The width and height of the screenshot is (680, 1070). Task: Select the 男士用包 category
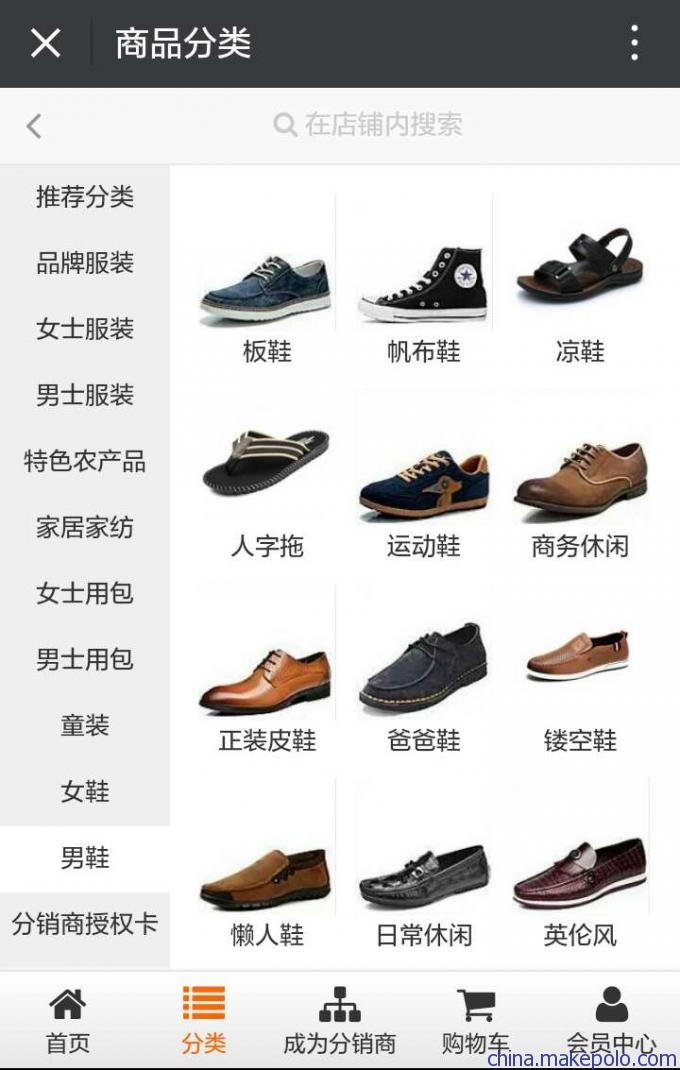pyautogui.click(x=85, y=659)
